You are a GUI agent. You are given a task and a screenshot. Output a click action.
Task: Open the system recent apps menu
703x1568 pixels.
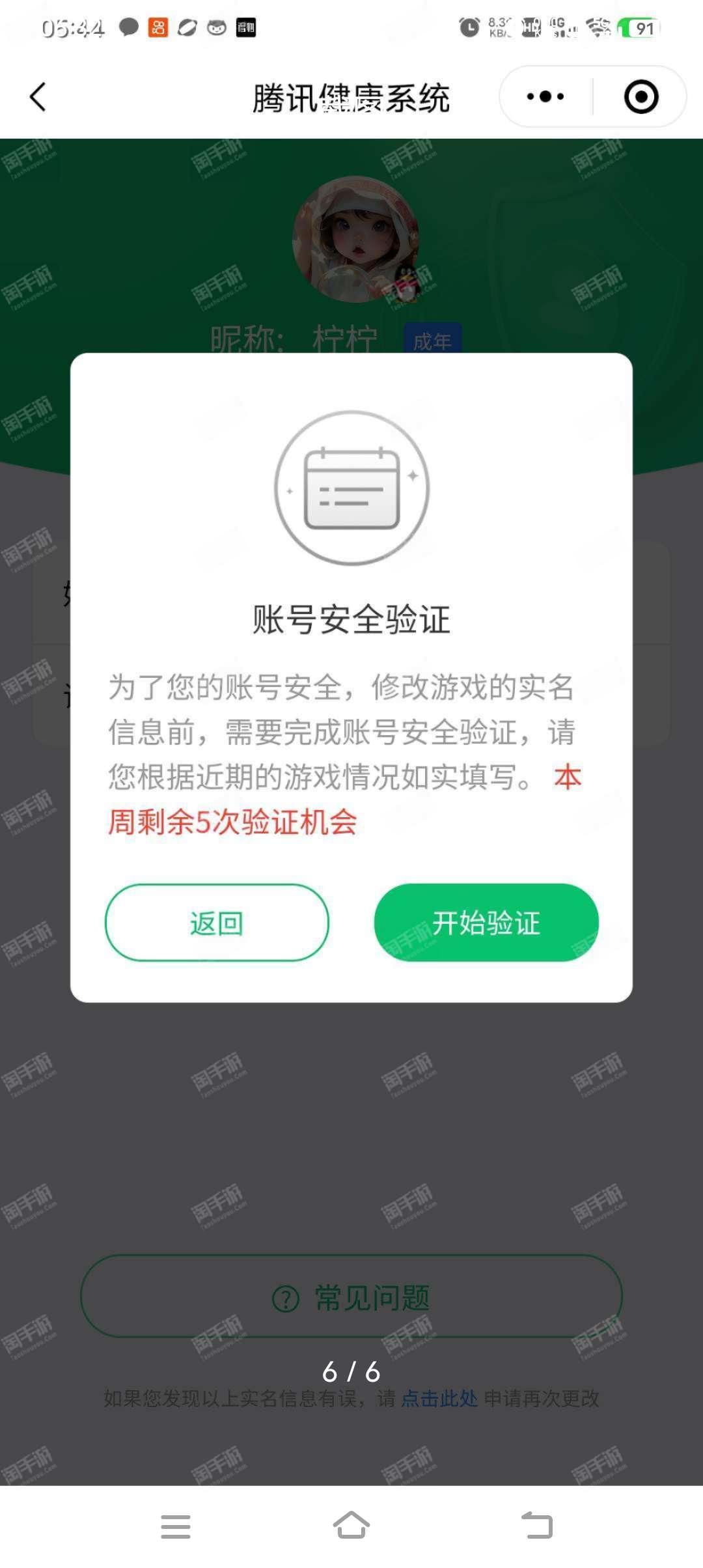coord(176,1526)
